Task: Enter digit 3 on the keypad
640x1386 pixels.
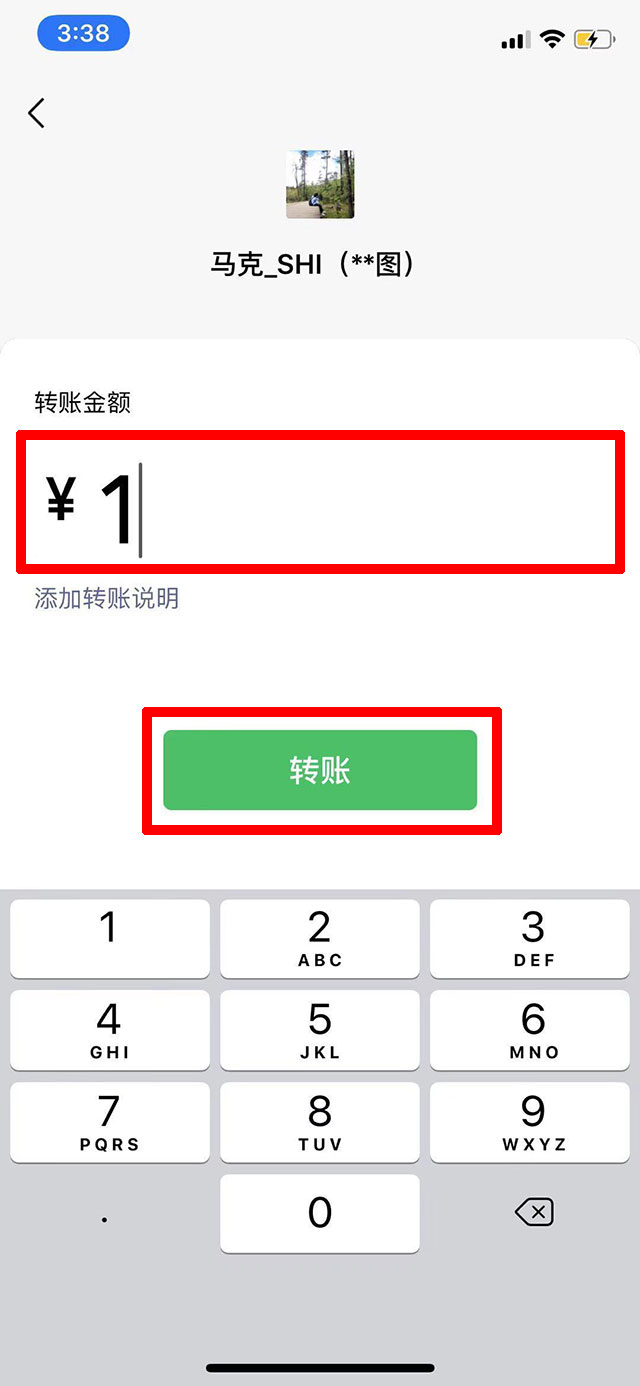Action: click(532, 938)
